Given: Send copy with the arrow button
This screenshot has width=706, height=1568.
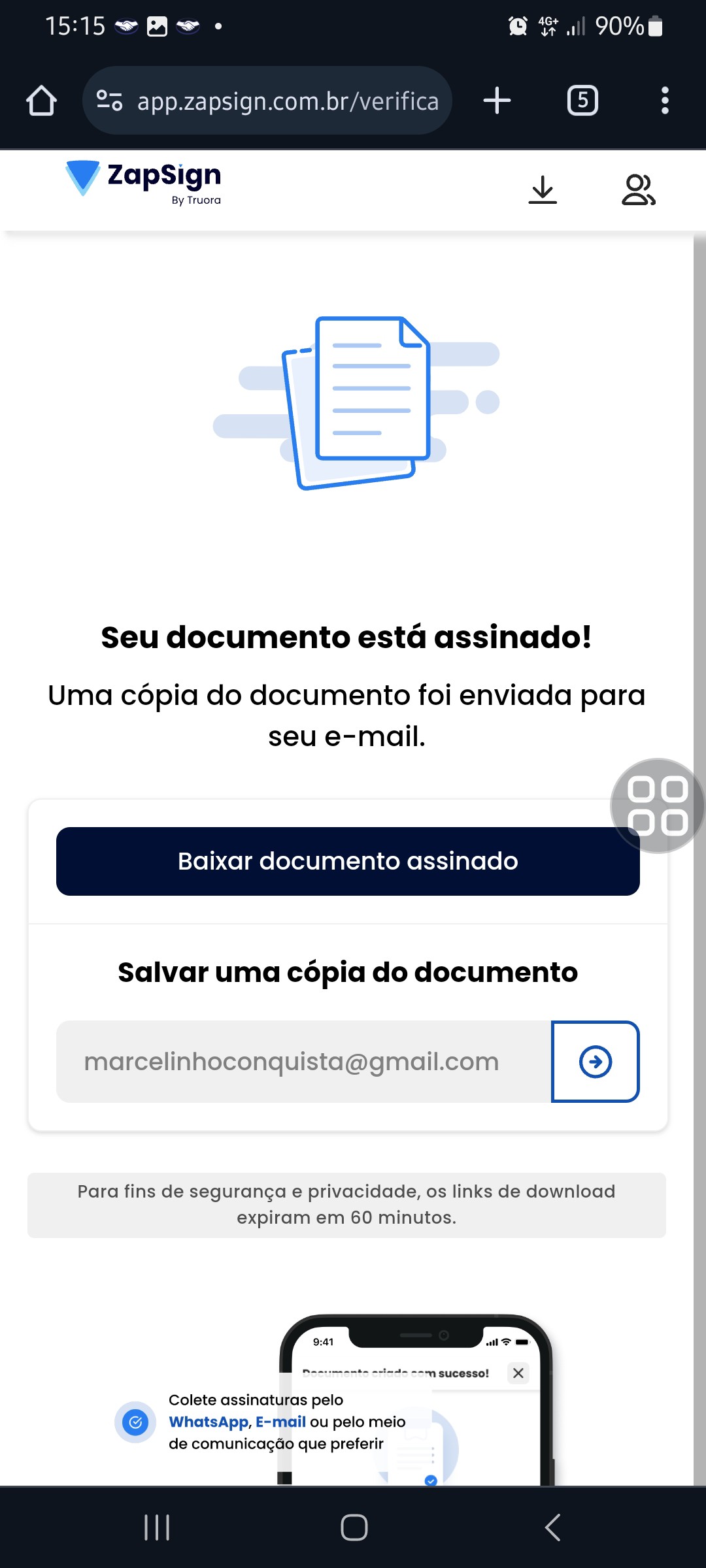Looking at the screenshot, I should click(x=595, y=1062).
